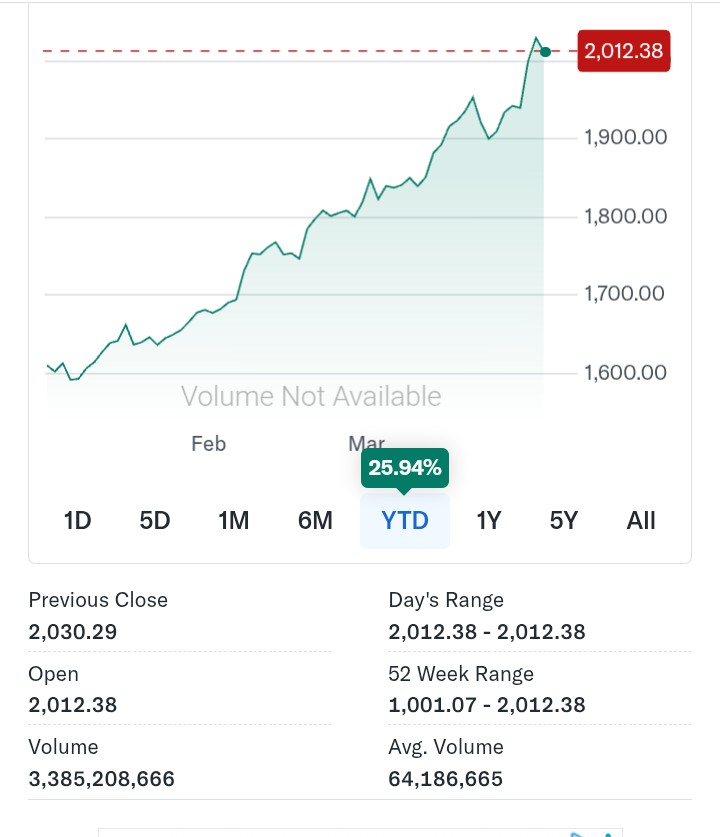Show the 1M chart period
720x837 pixels.
(x=233, y=520)
